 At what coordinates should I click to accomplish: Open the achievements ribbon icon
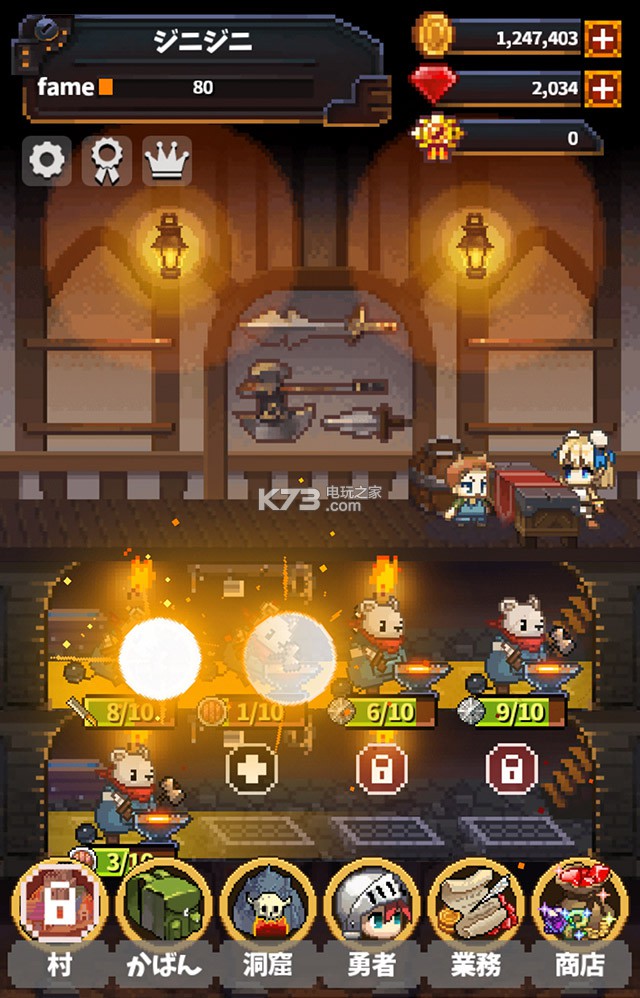[x=107, y=160]
